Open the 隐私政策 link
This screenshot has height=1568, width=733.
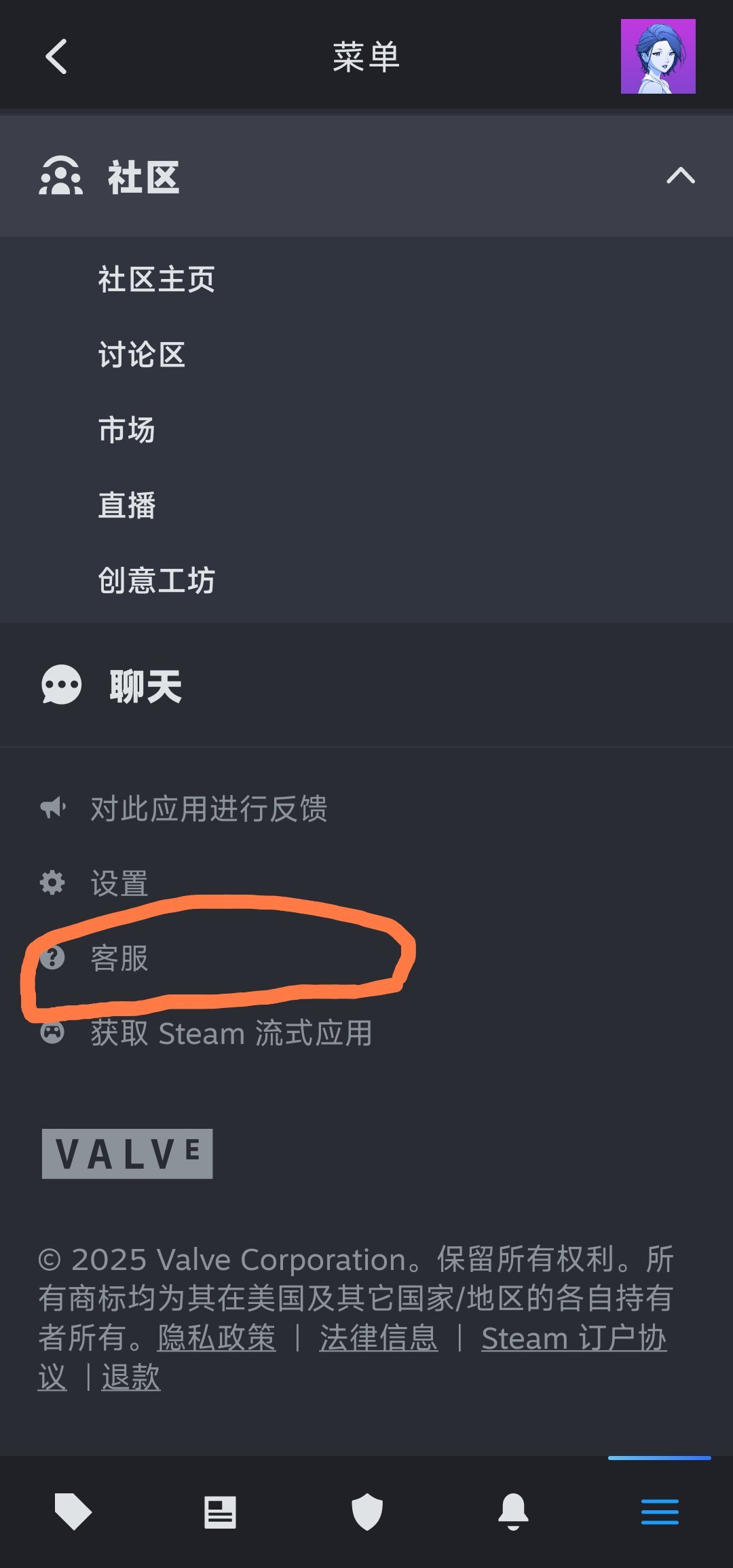tap(217, 1338)
